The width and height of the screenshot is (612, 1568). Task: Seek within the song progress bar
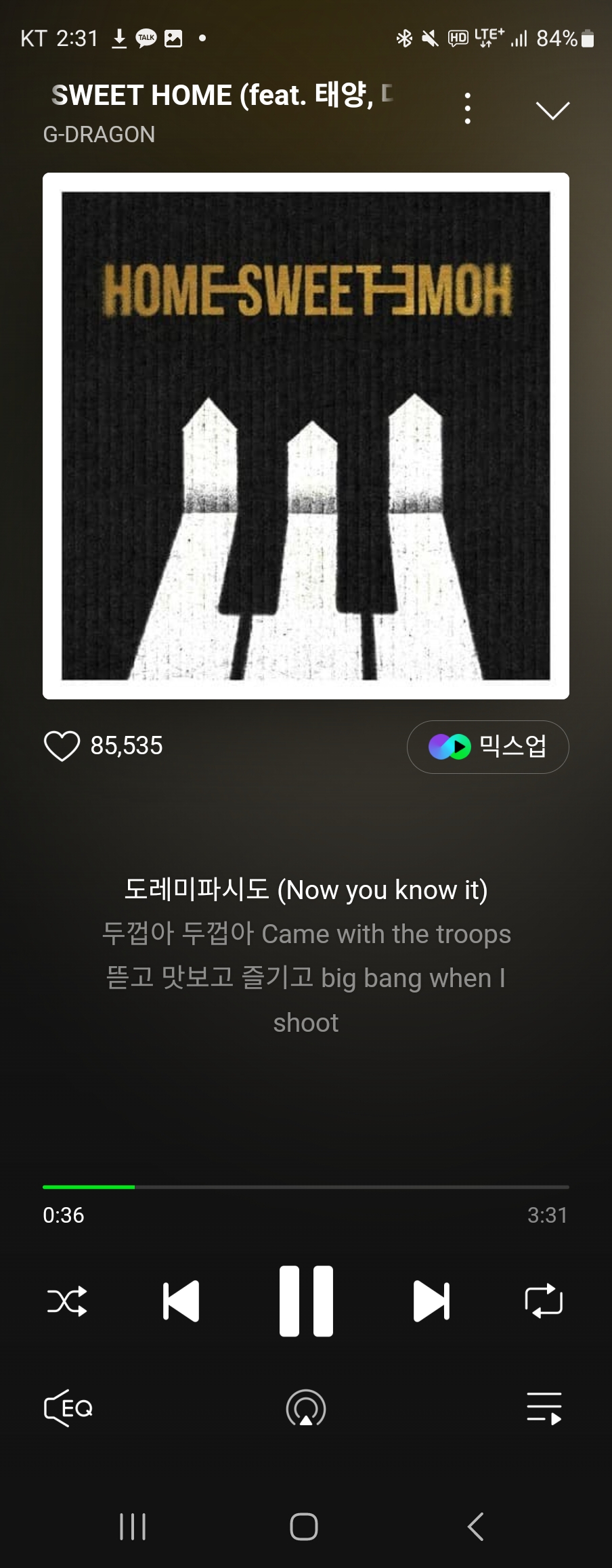pos(306,1187)
